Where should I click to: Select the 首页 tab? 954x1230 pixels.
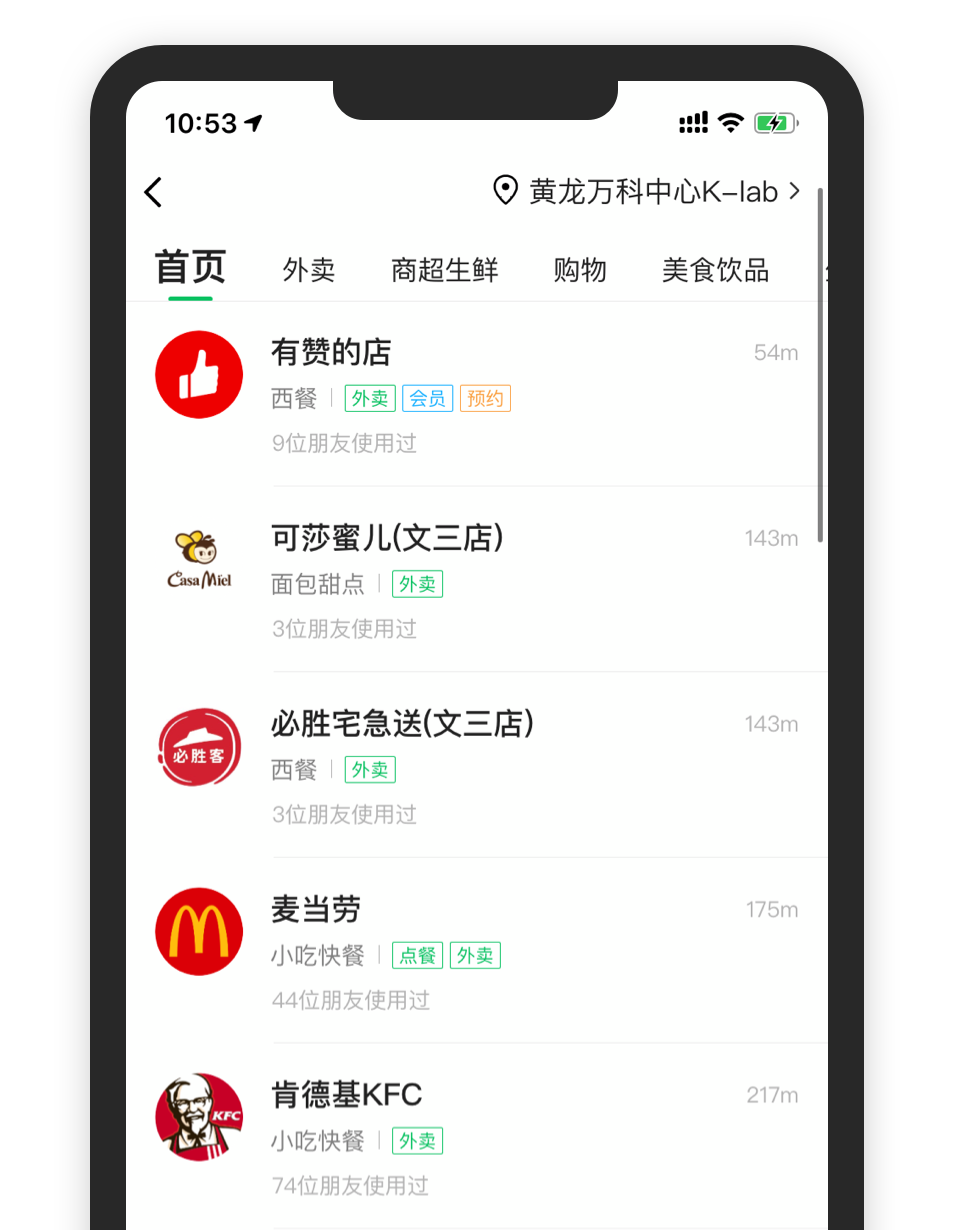[190, 268]
